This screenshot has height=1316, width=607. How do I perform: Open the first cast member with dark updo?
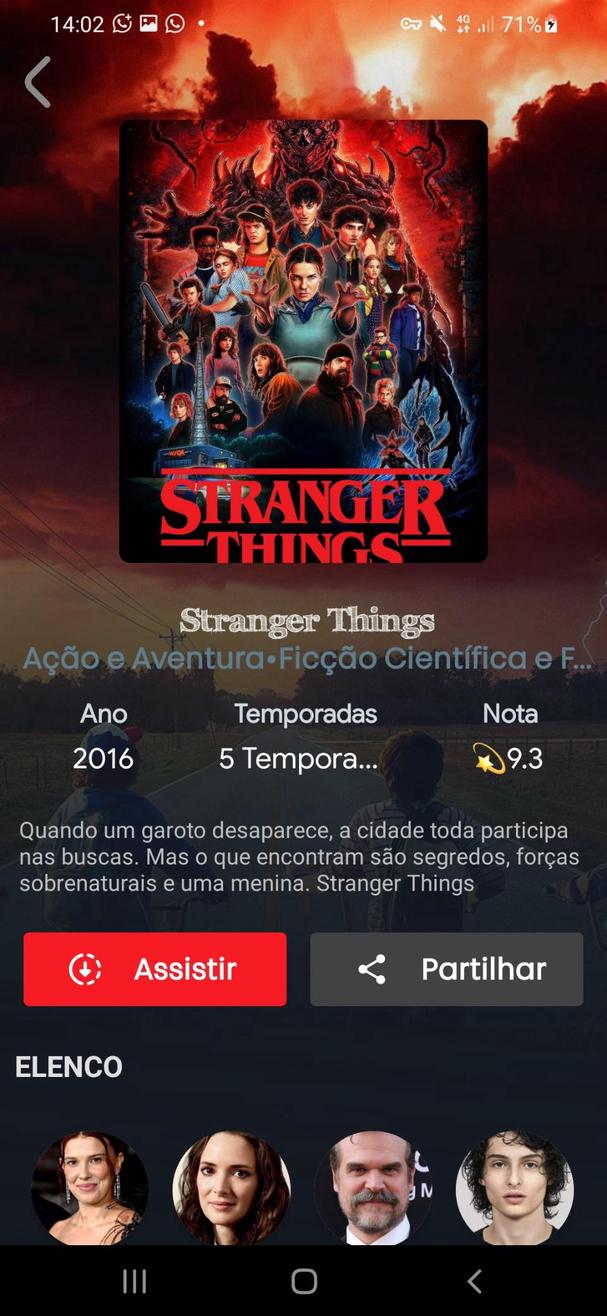(90, 1187)
